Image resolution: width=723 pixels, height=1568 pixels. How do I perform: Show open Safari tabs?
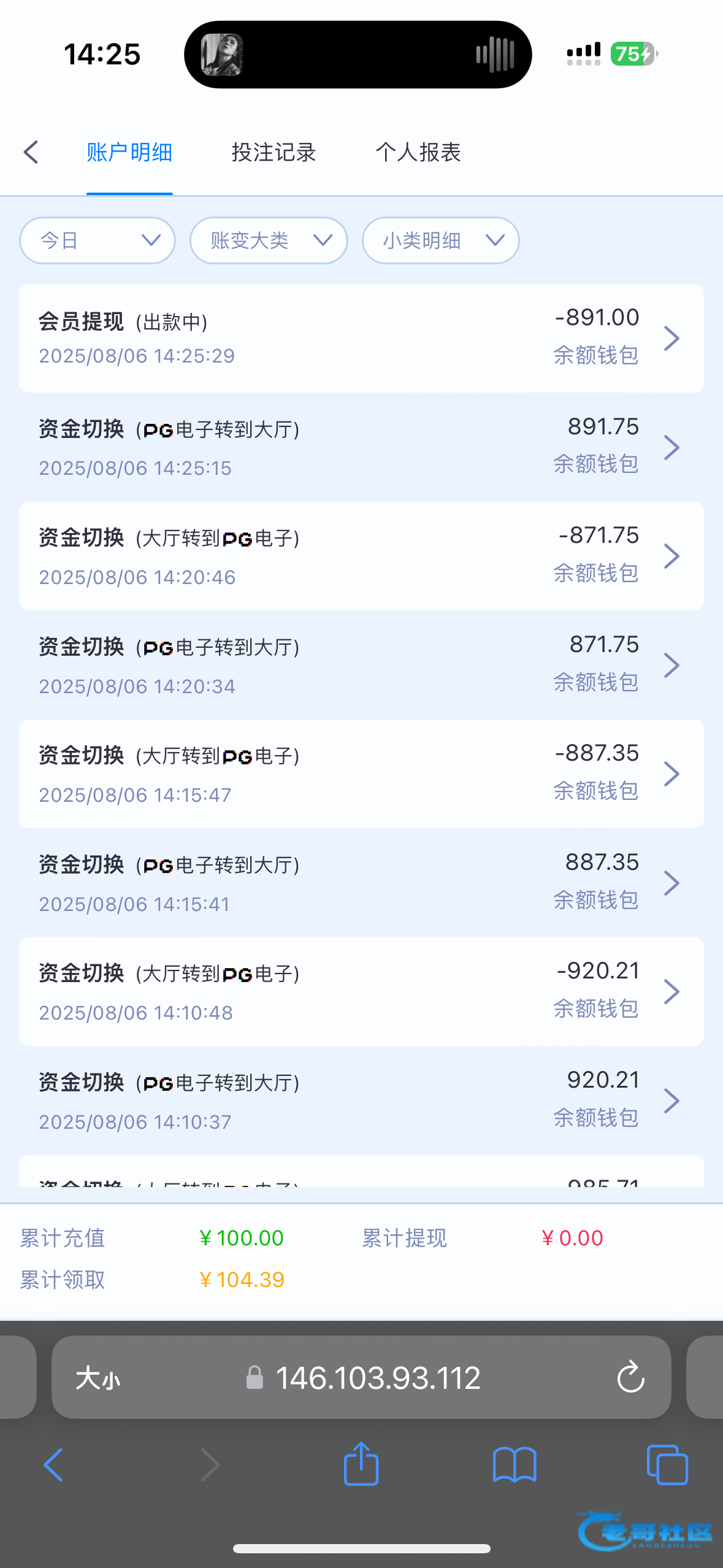pyautogui.click(x=667, y=1465)
